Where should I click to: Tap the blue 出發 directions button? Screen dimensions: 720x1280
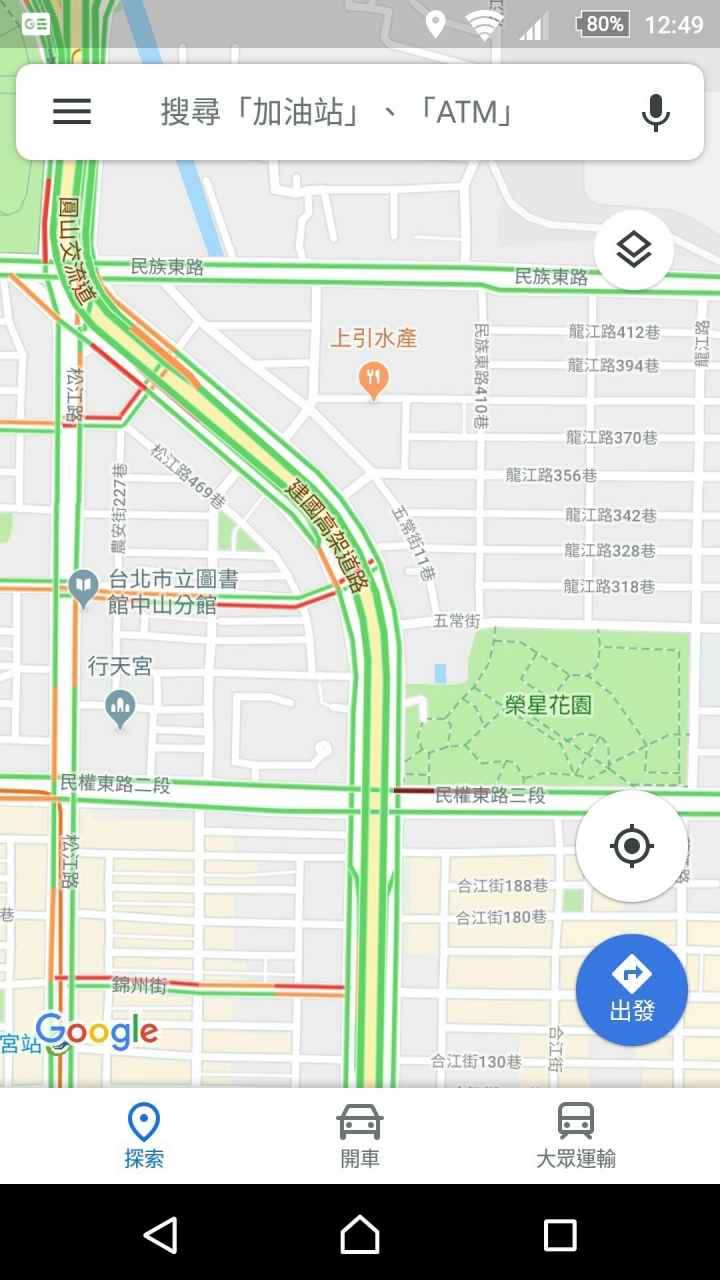pos(632,990)
